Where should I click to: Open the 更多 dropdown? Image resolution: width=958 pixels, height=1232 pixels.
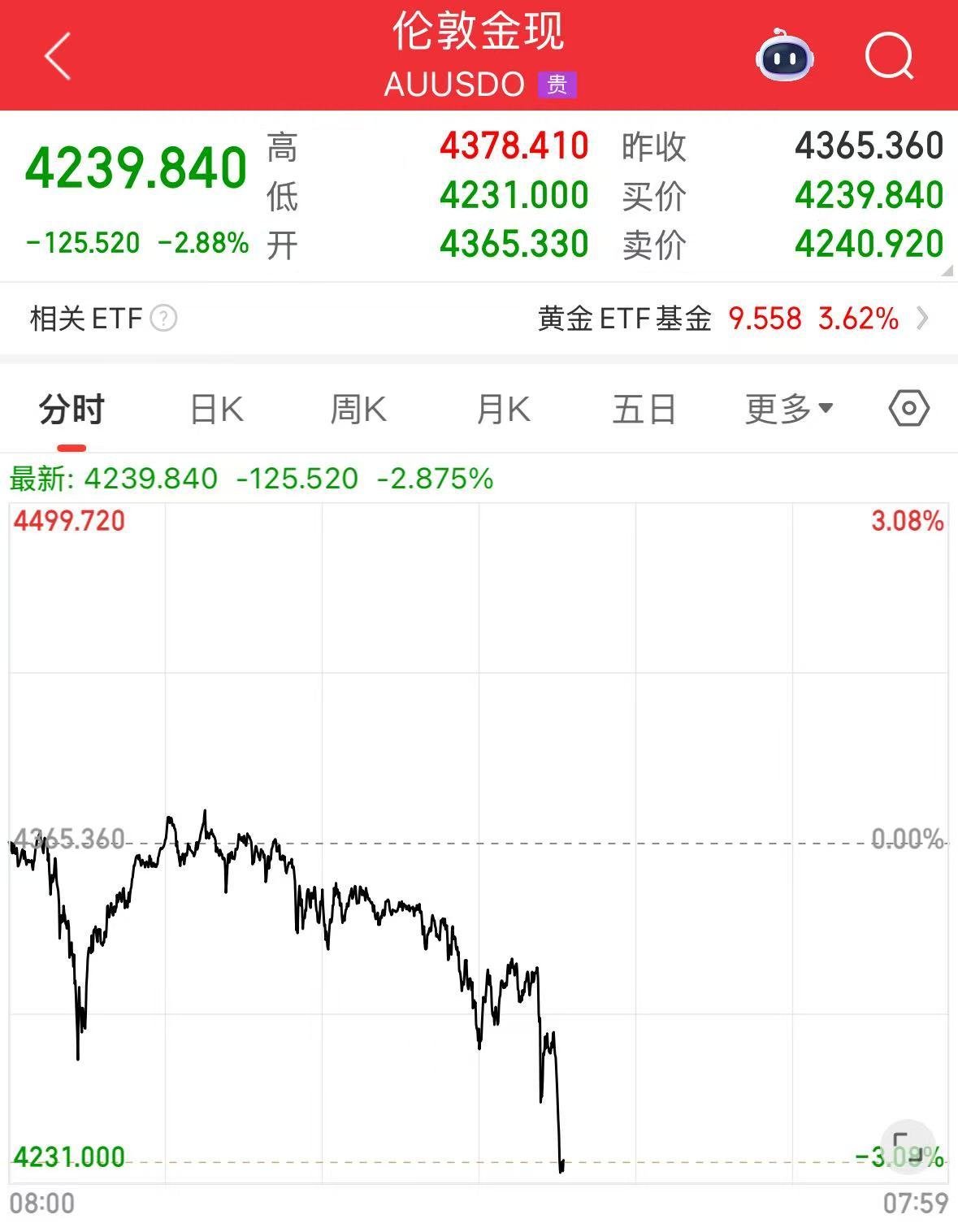pos(785,409)
